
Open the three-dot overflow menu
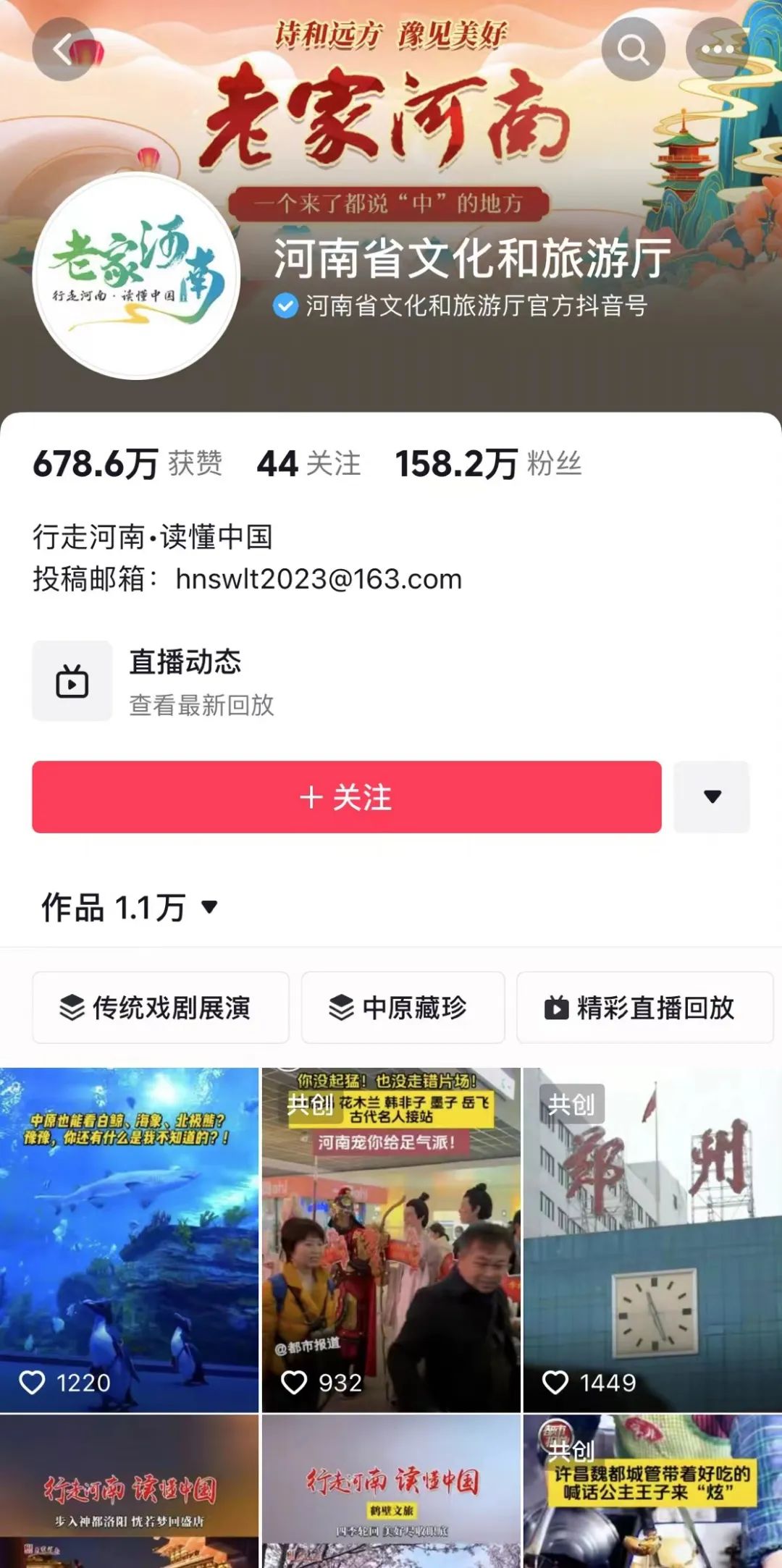coord(717,49)
